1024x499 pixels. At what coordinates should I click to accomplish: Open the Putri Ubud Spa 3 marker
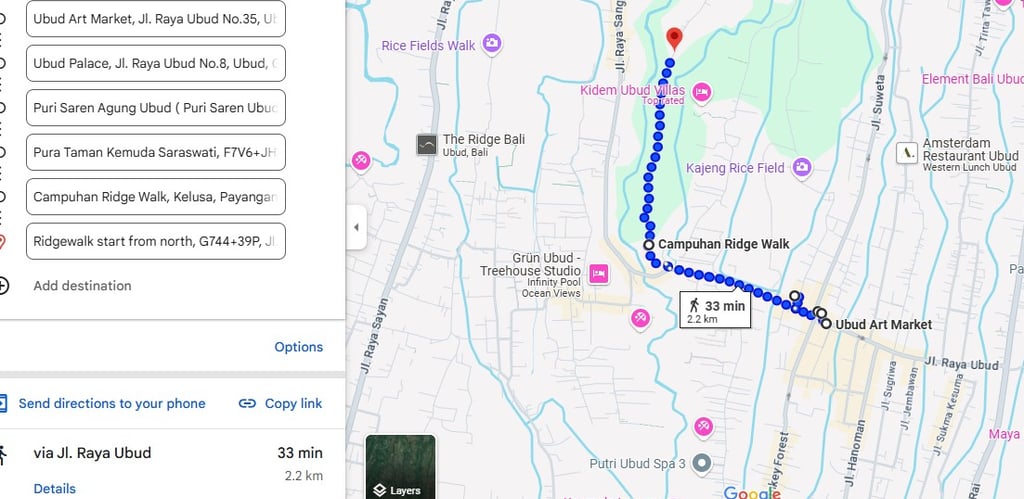tap(703, 463)
